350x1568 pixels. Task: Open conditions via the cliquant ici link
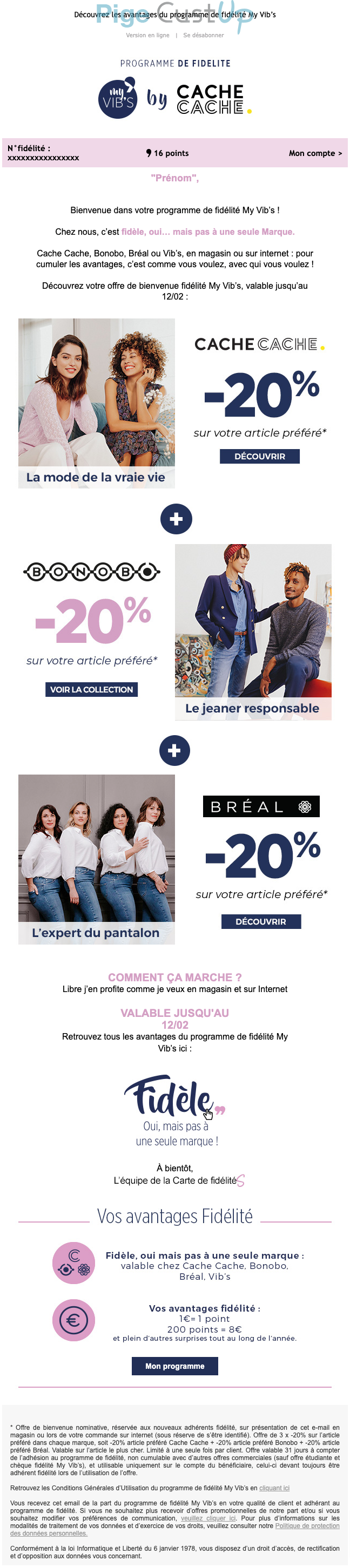coord(274,1488)
